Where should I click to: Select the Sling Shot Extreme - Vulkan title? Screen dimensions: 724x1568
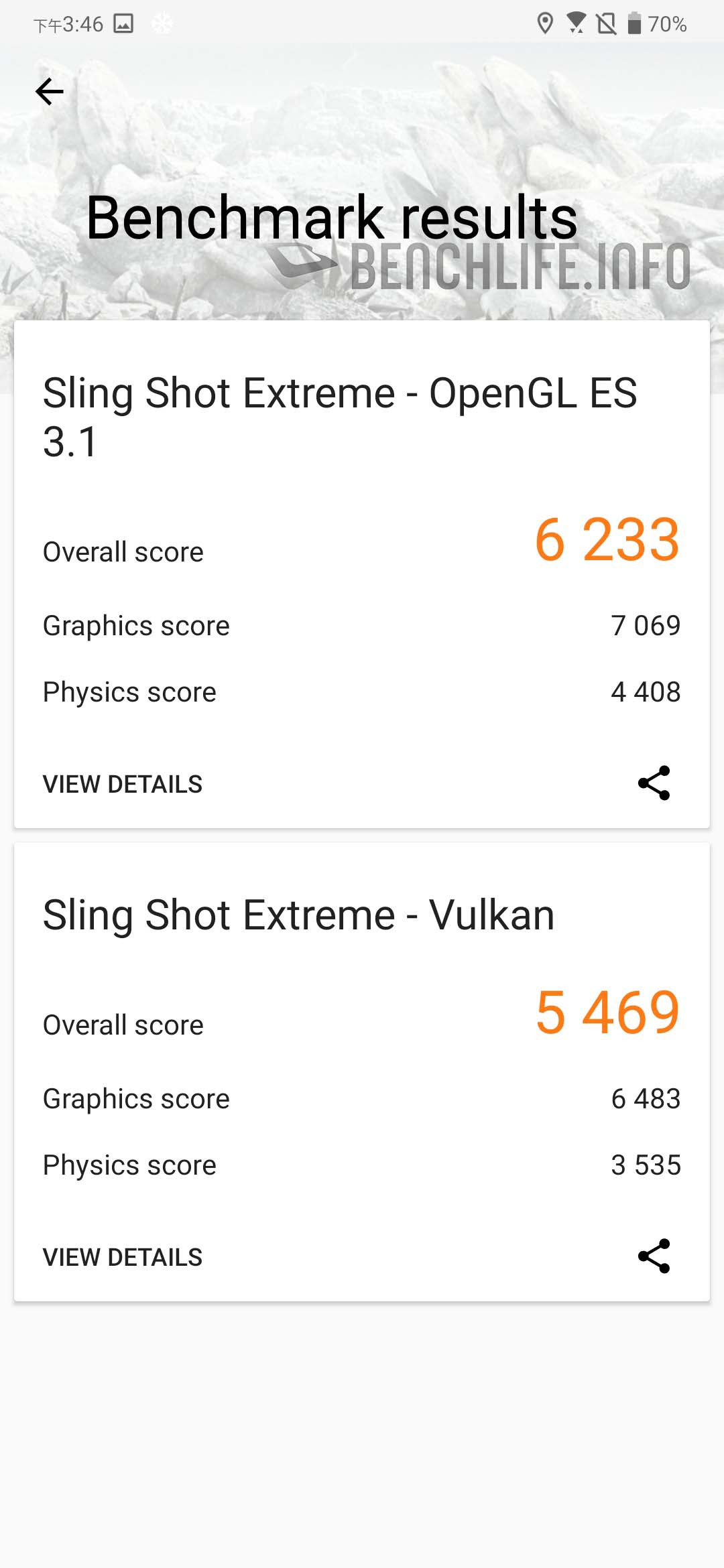click(298, 913)
